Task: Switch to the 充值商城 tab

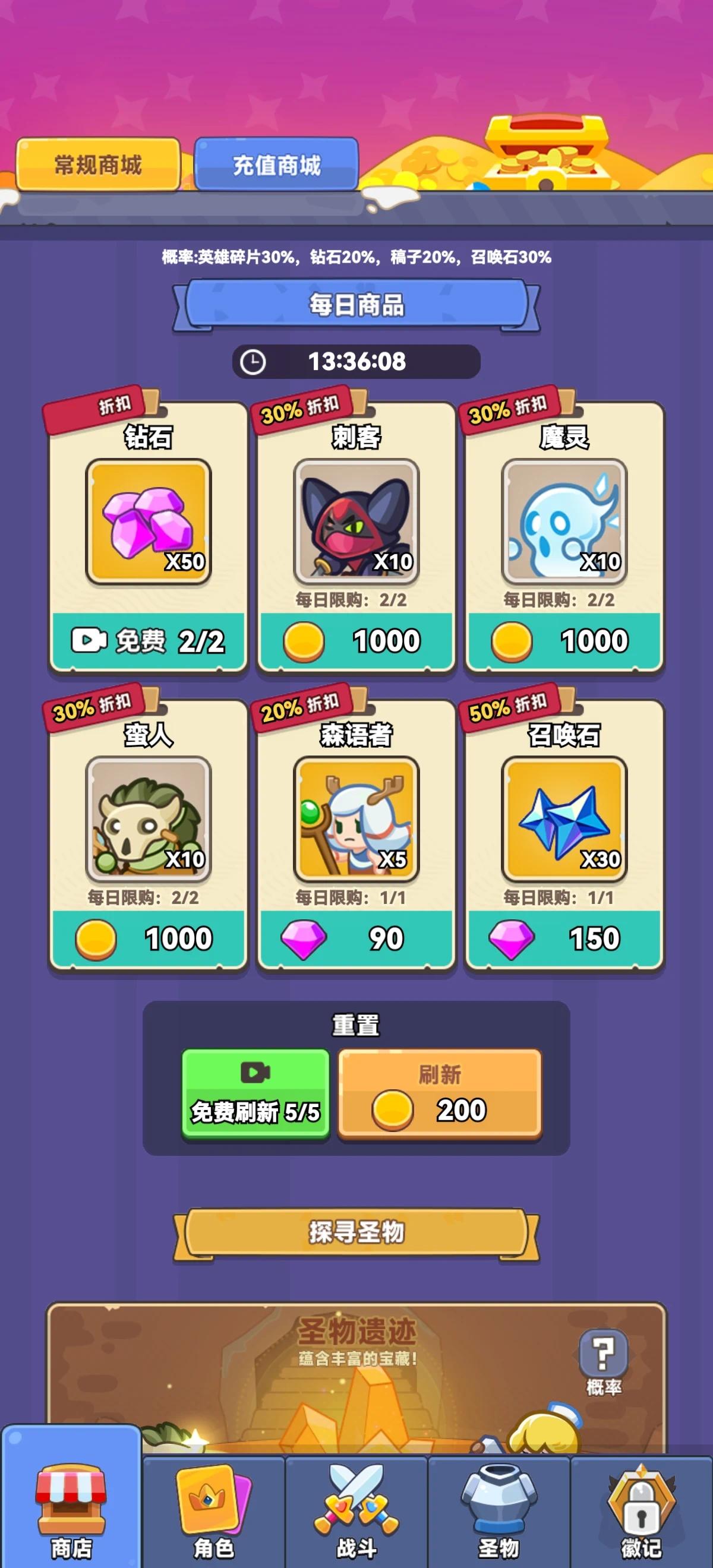Action: click(276, 165)
